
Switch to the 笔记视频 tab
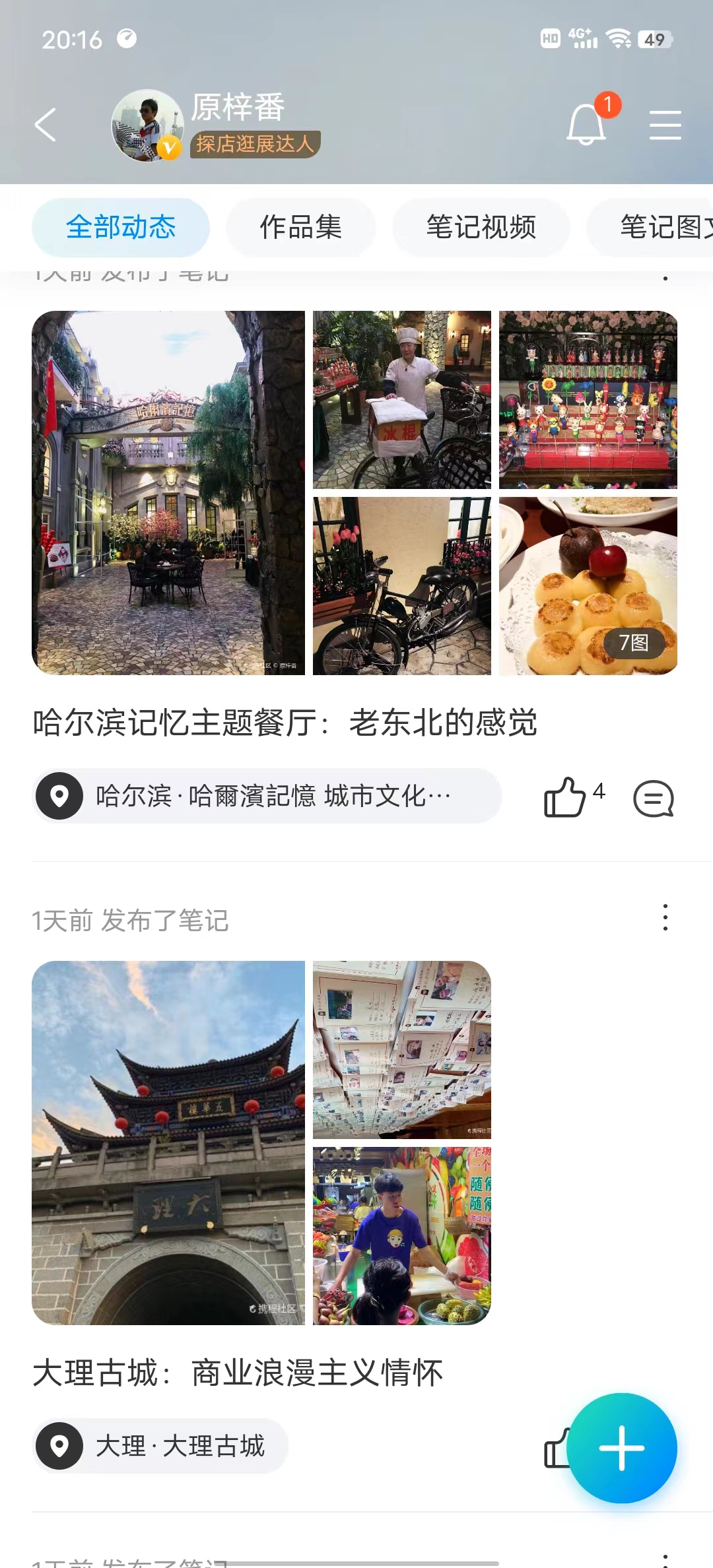click(481, 227)
